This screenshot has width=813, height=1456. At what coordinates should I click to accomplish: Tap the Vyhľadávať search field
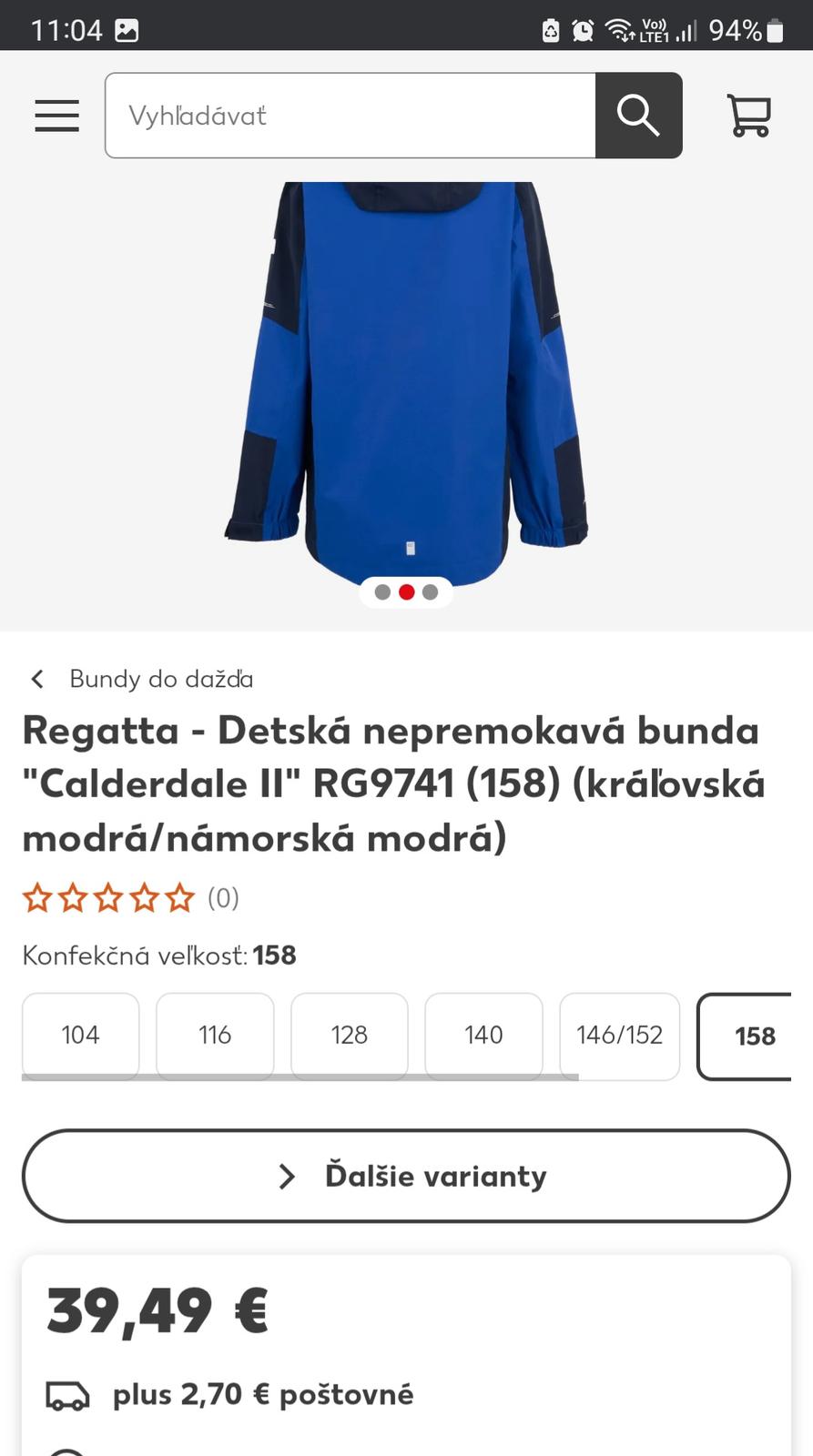[x=351, y=116]
